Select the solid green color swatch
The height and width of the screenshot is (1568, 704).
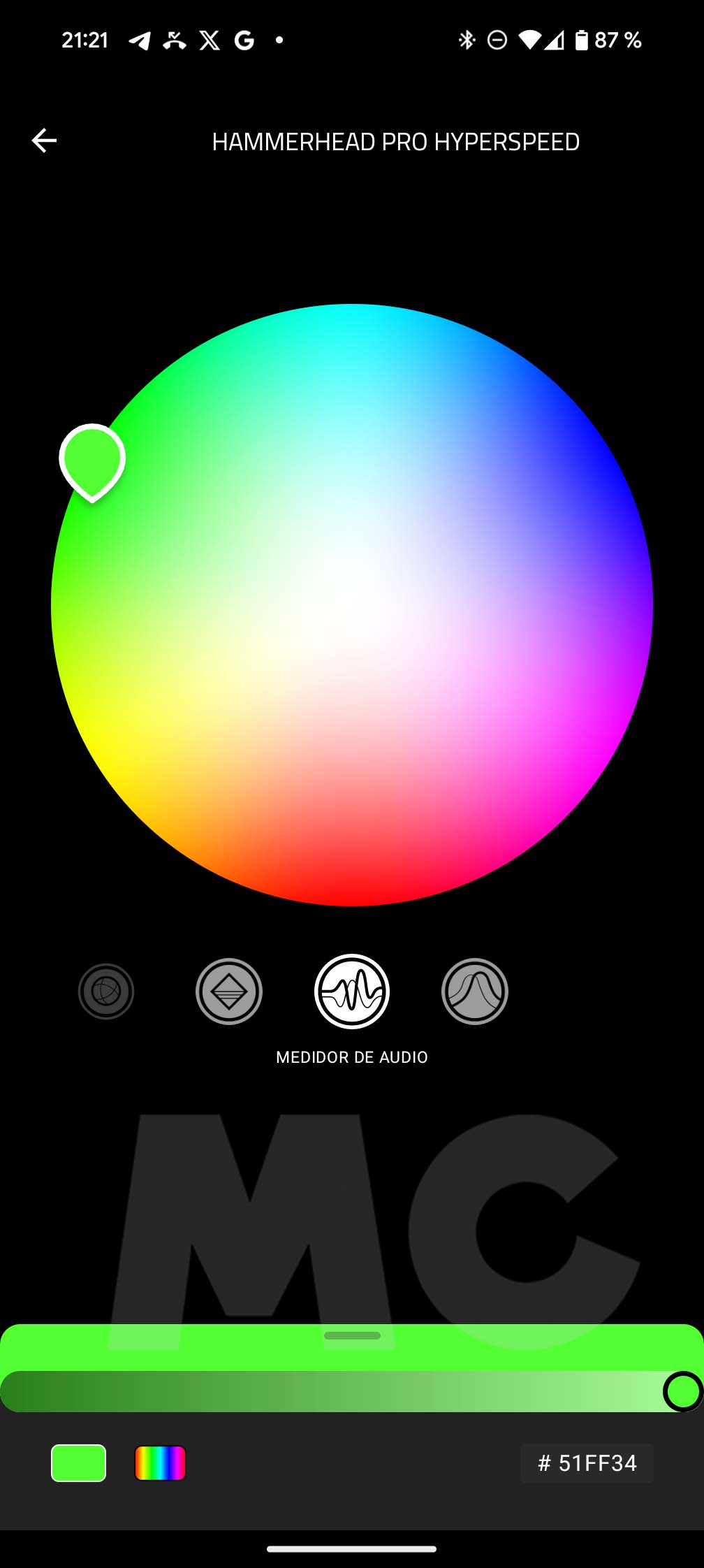(x=79, y=1462)
